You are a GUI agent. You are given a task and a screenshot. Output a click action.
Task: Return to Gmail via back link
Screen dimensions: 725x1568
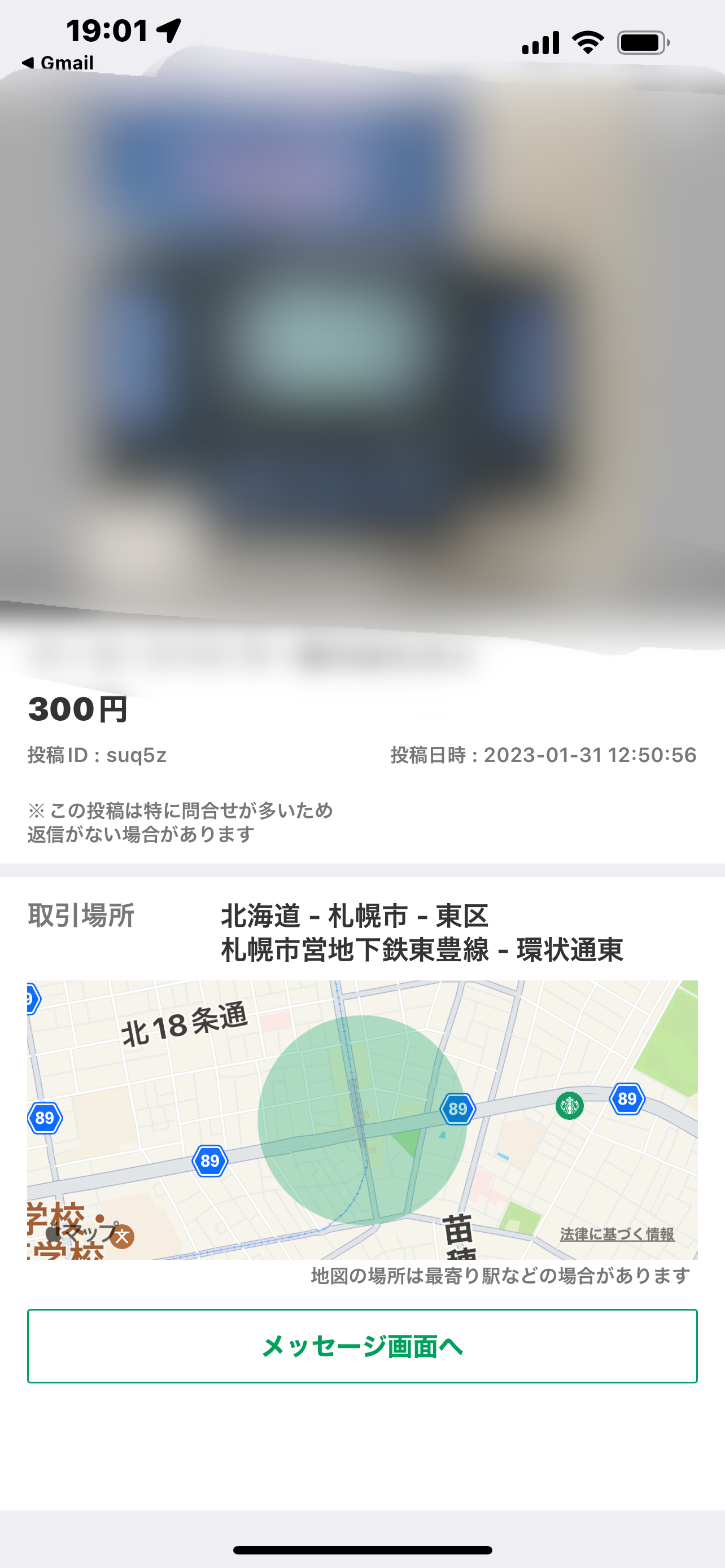(x=58, y=63)
